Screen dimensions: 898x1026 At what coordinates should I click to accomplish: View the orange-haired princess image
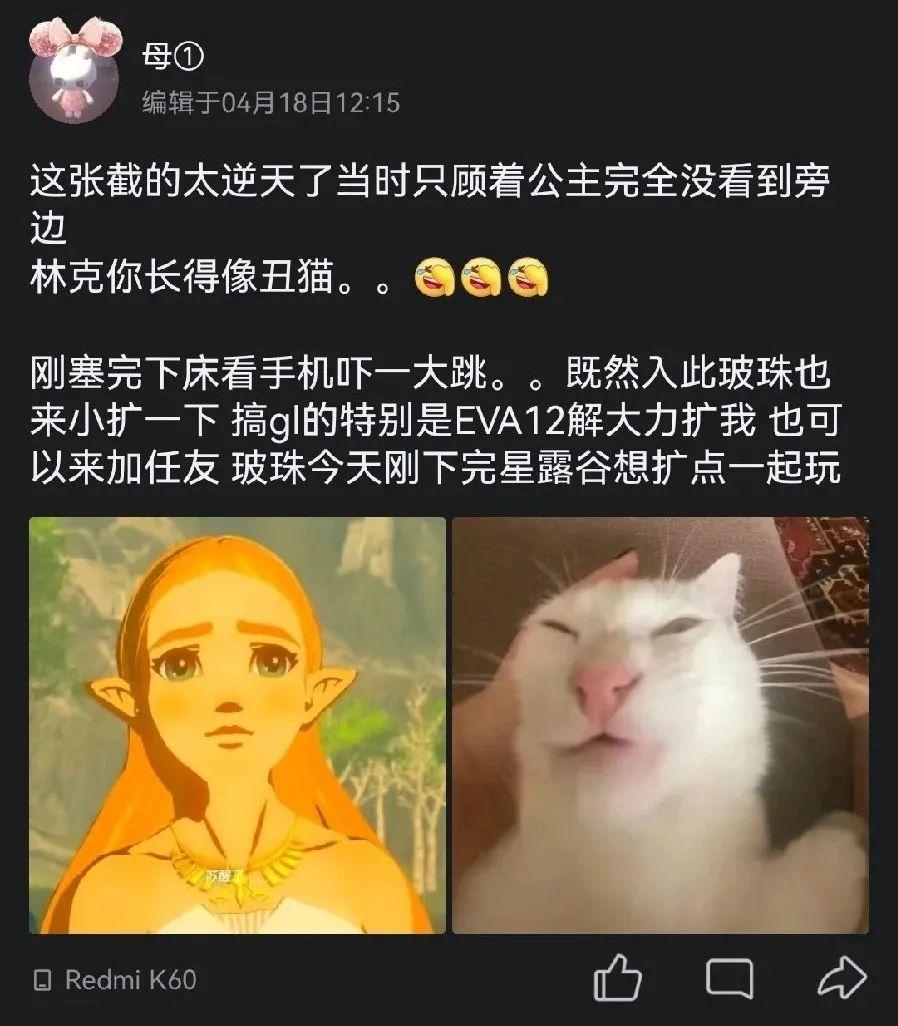click(237, 725)
